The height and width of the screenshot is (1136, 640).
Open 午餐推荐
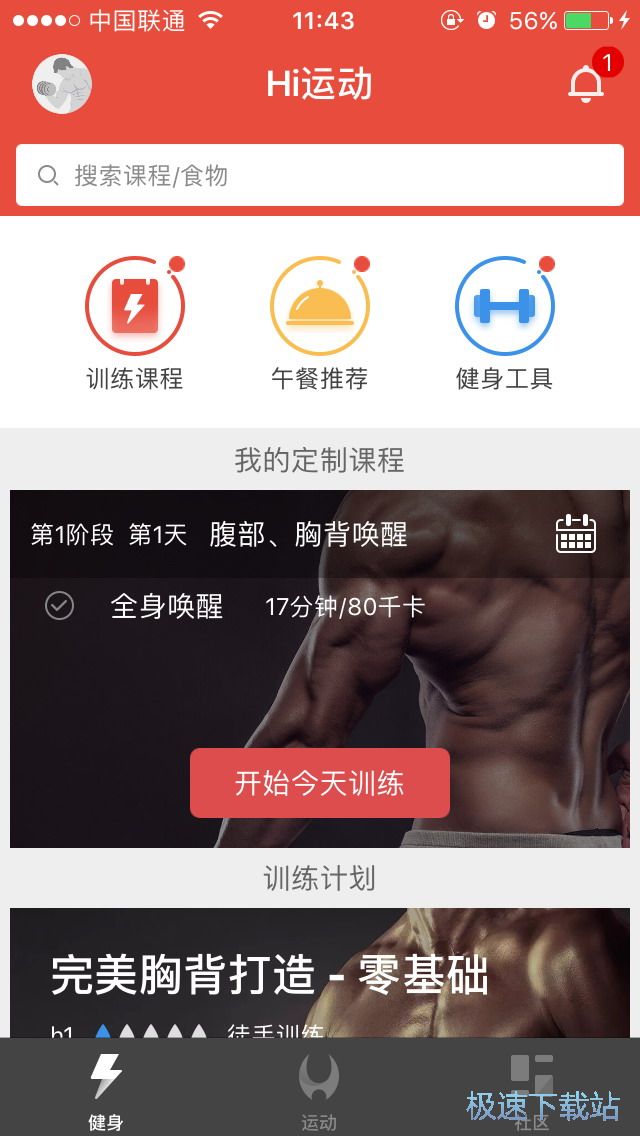[x=320, y=323]
